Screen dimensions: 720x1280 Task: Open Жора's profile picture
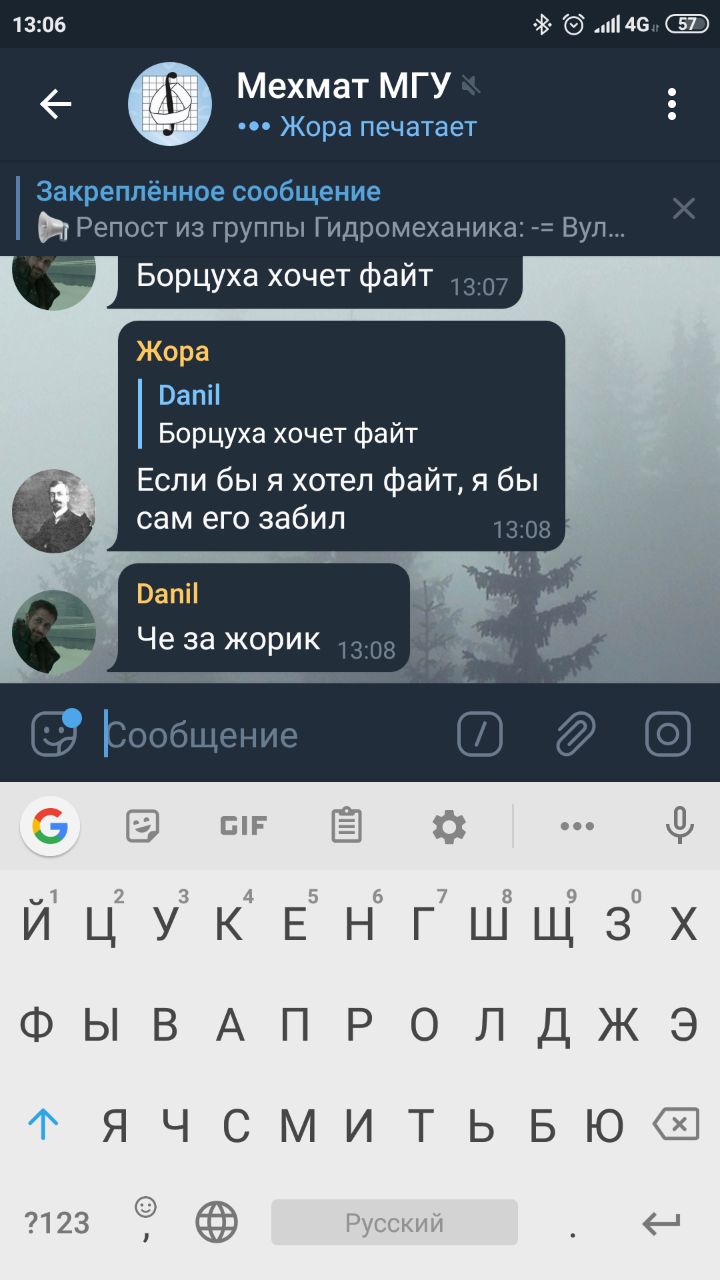click(x=53, y=511)
